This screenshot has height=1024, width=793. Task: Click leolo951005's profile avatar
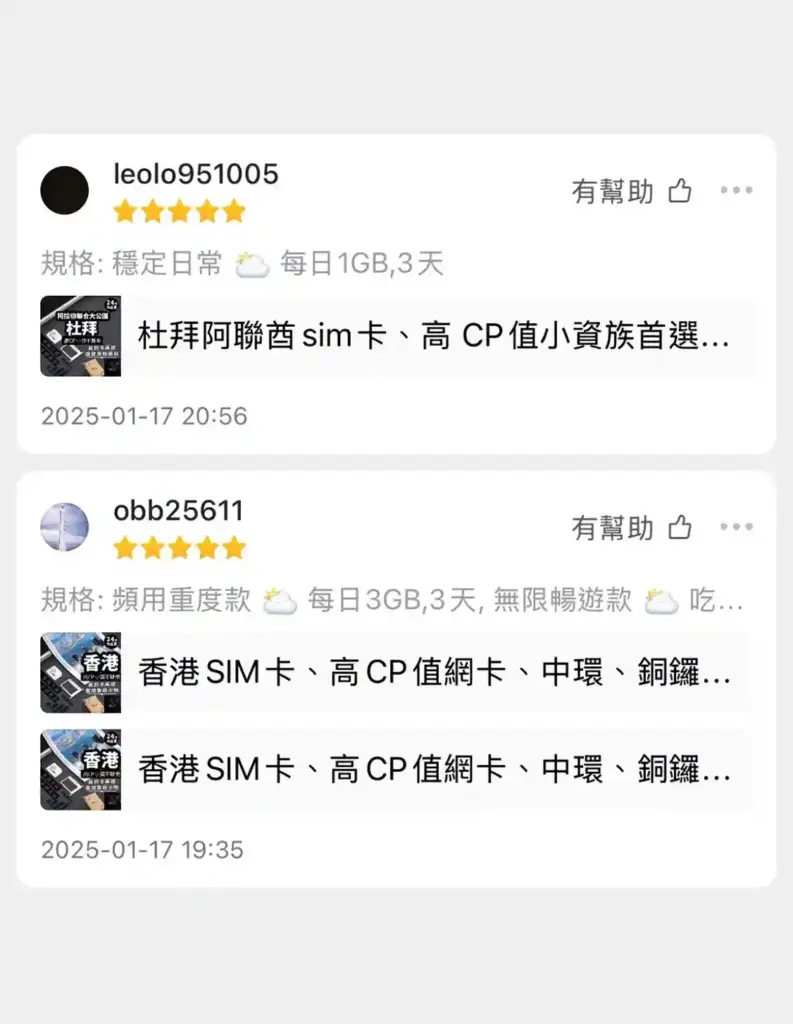tap(65, 190)
